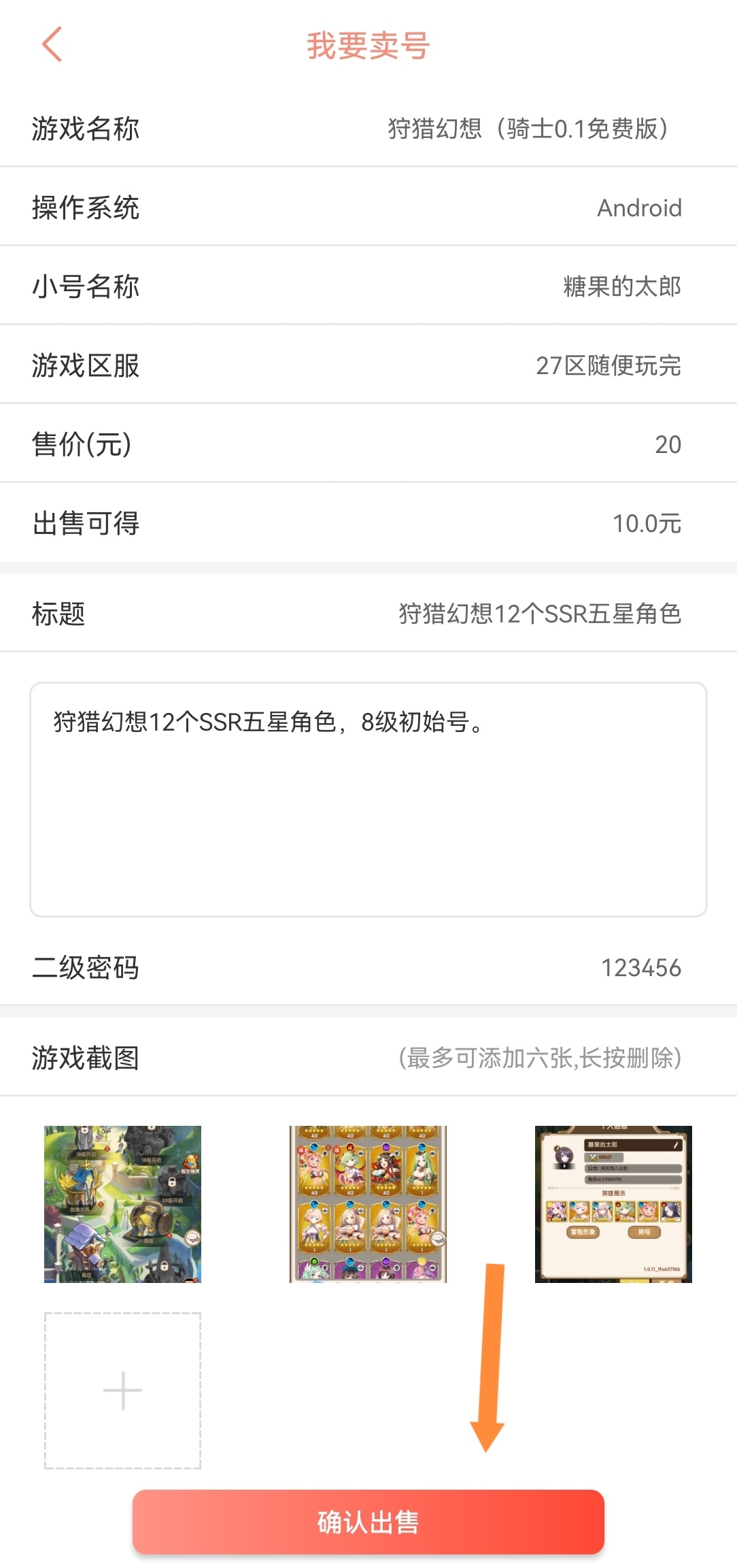The height and width of the screenshot is (1568, 737).
Task: Confirm sale with 确认出售 button
Action: click(368, 1522)
